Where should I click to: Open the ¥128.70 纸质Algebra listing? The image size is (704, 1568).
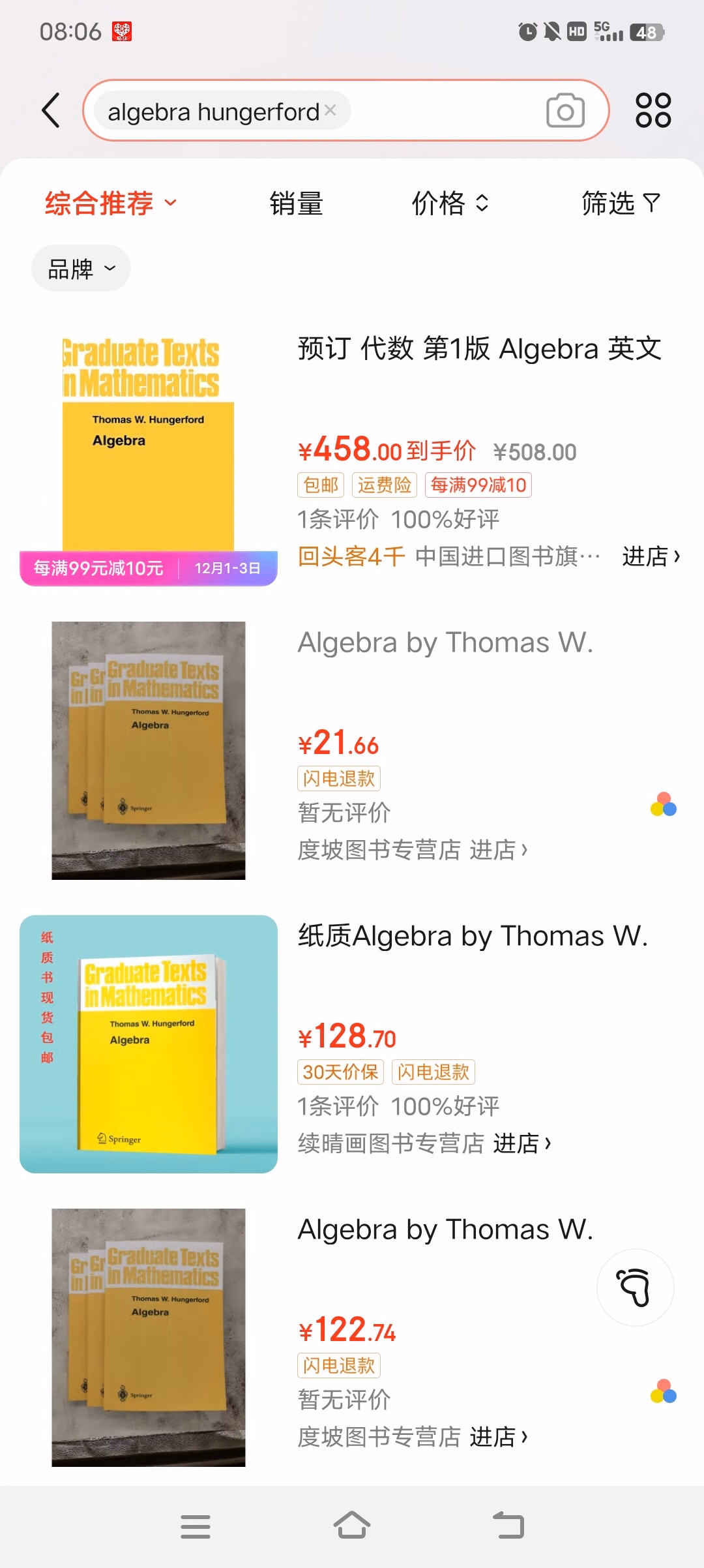pyautogui.click(x=473, y=936)
